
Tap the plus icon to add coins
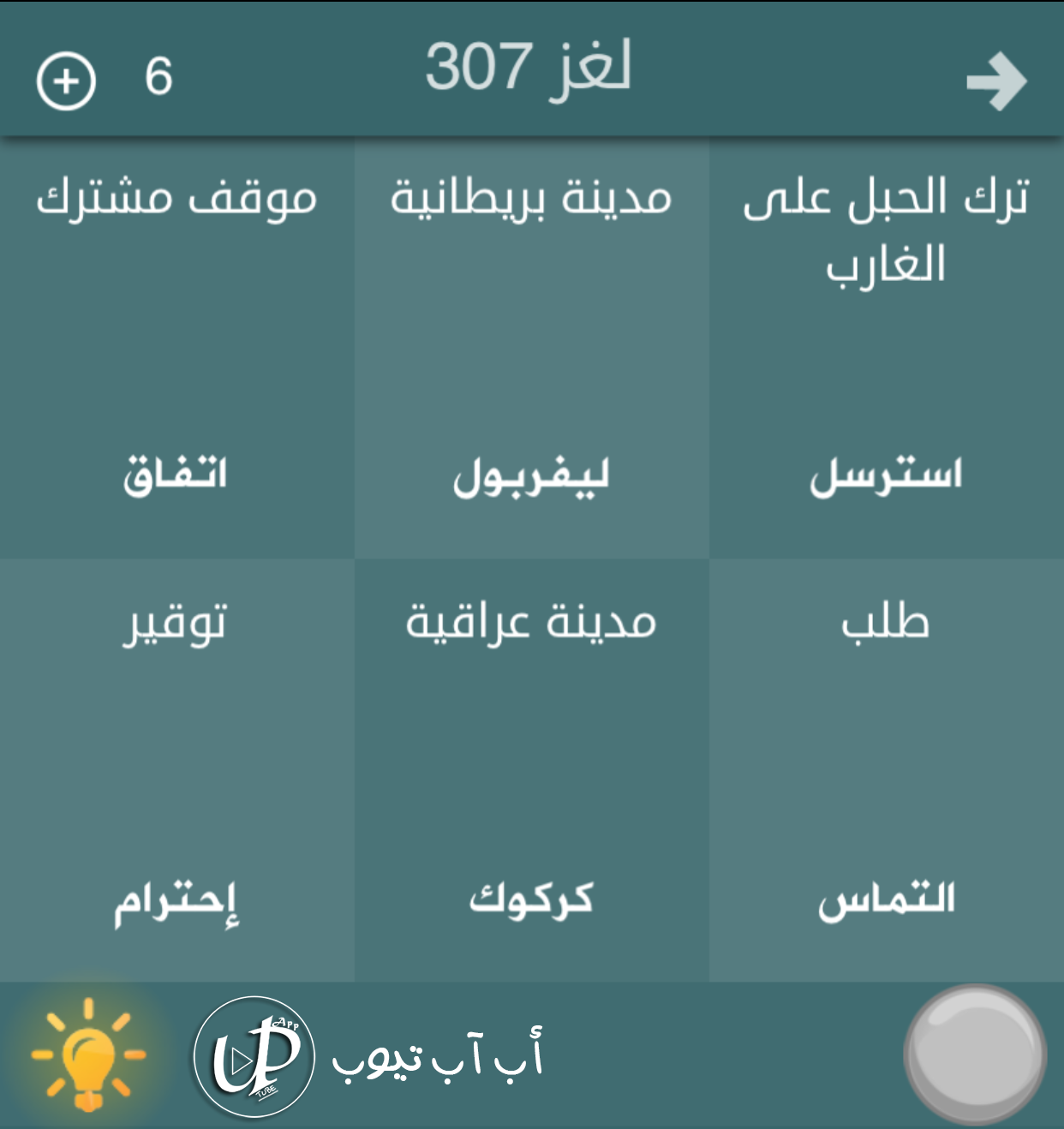coord(66,81)
